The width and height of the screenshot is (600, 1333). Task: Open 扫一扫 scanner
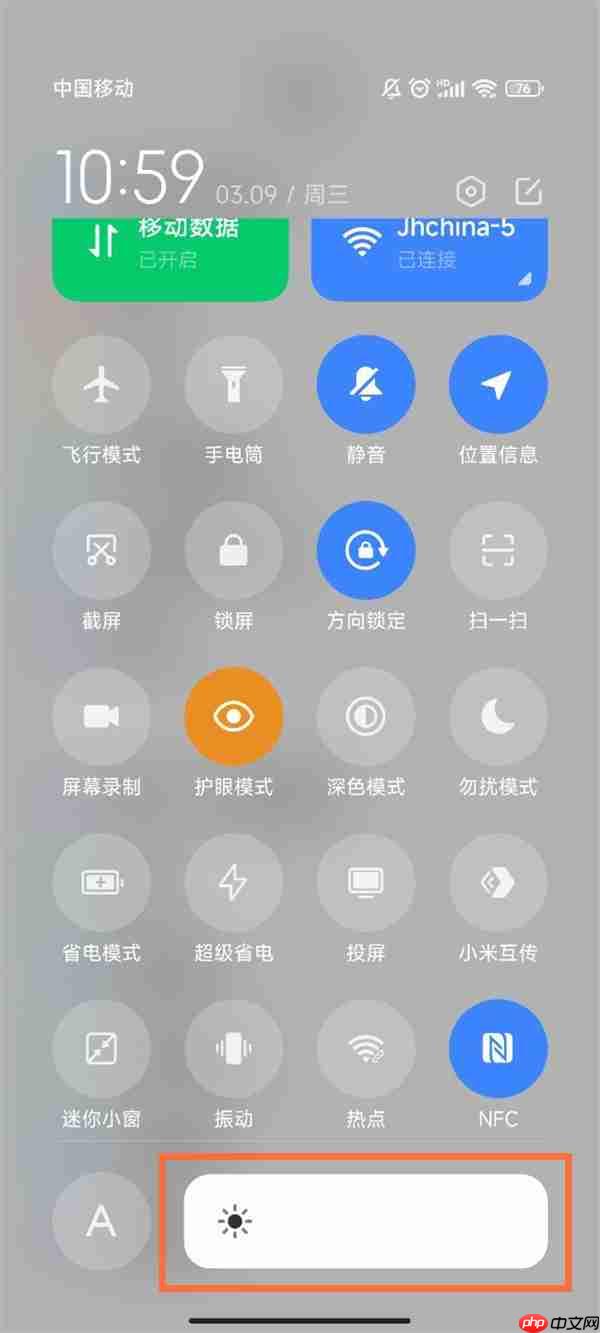(x=498, y=551)
